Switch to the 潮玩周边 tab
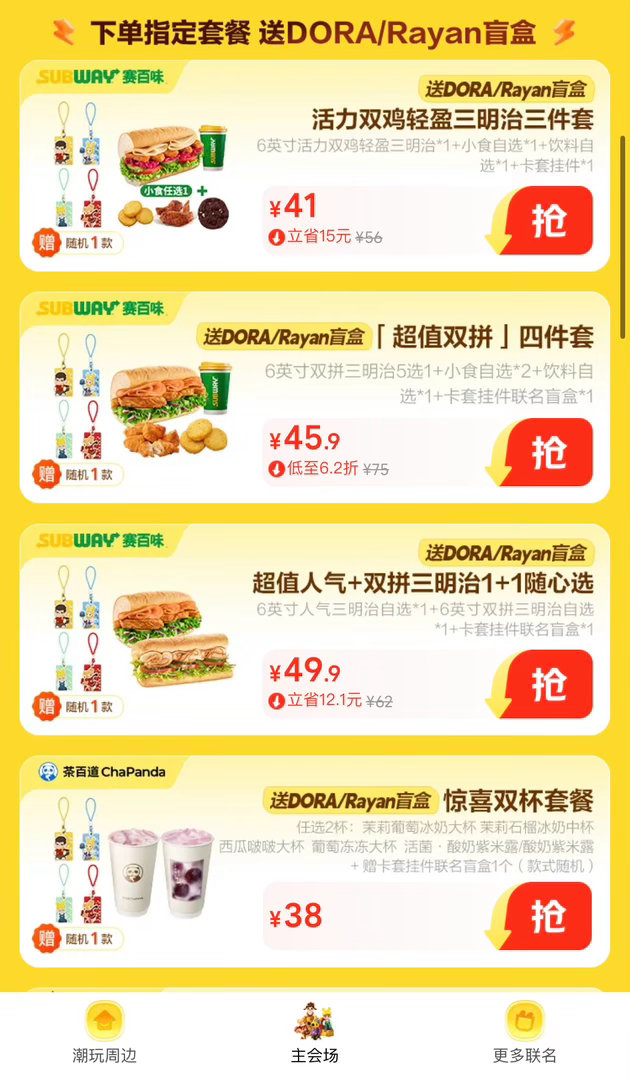 (x=105, y=1032)
